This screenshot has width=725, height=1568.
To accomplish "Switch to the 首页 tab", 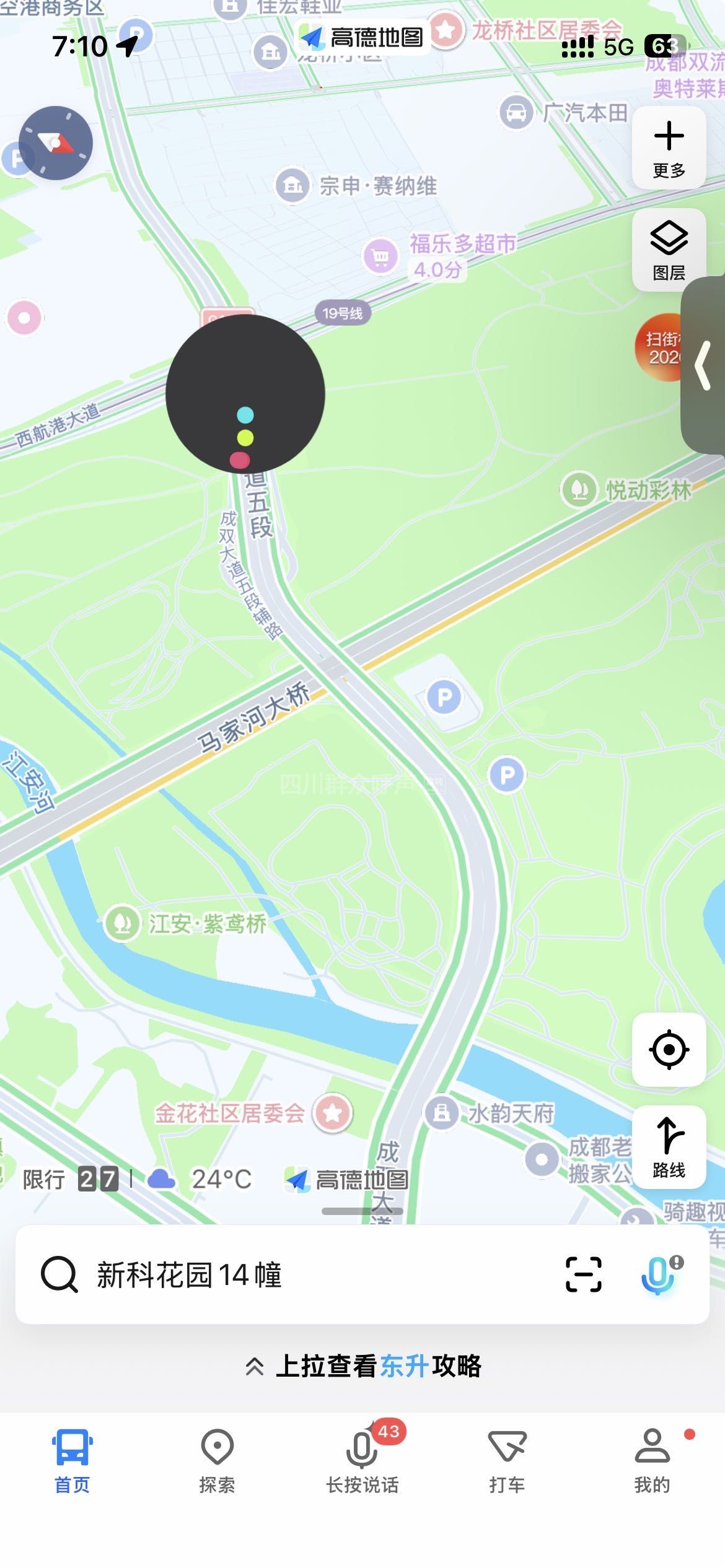I will coord(72,1458).
